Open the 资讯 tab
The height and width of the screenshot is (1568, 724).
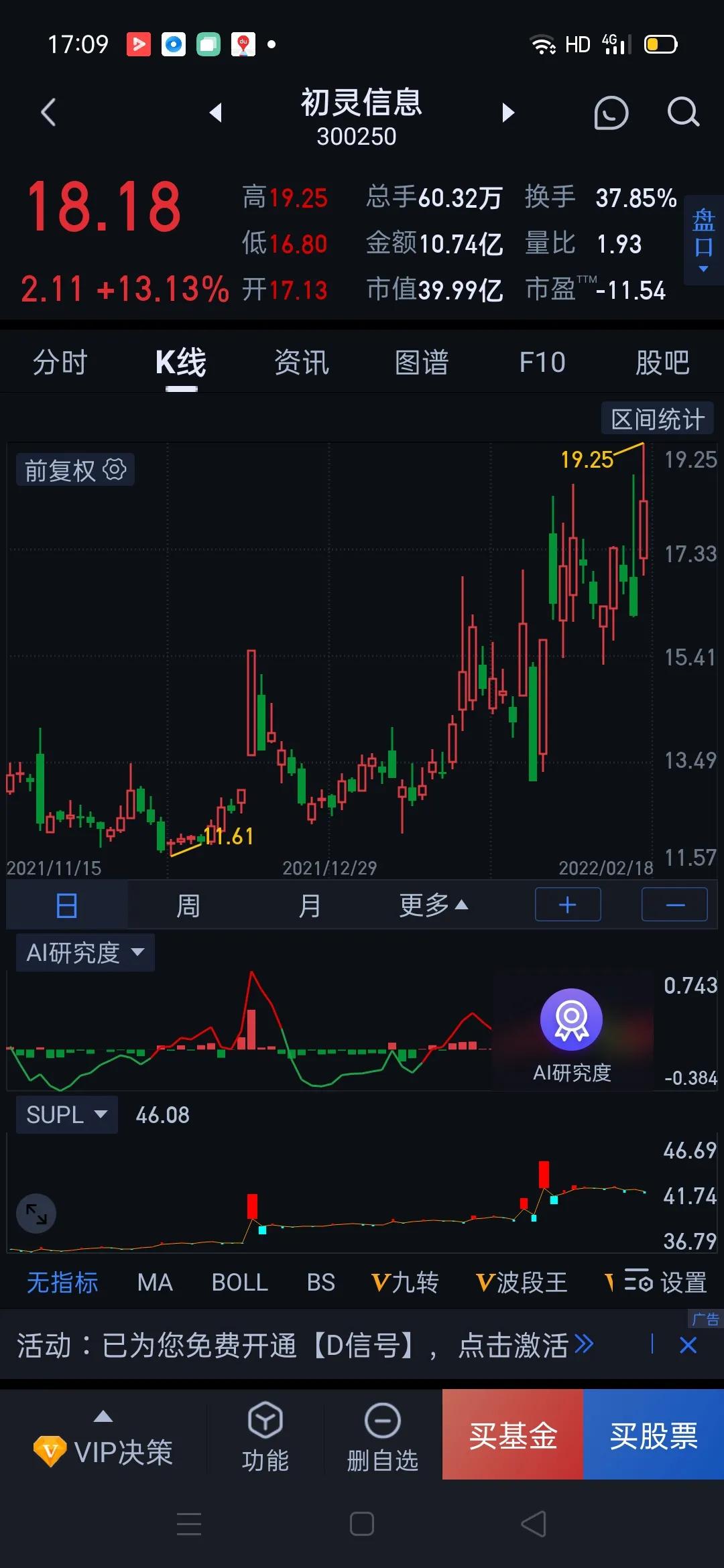(x=302, y=363)
